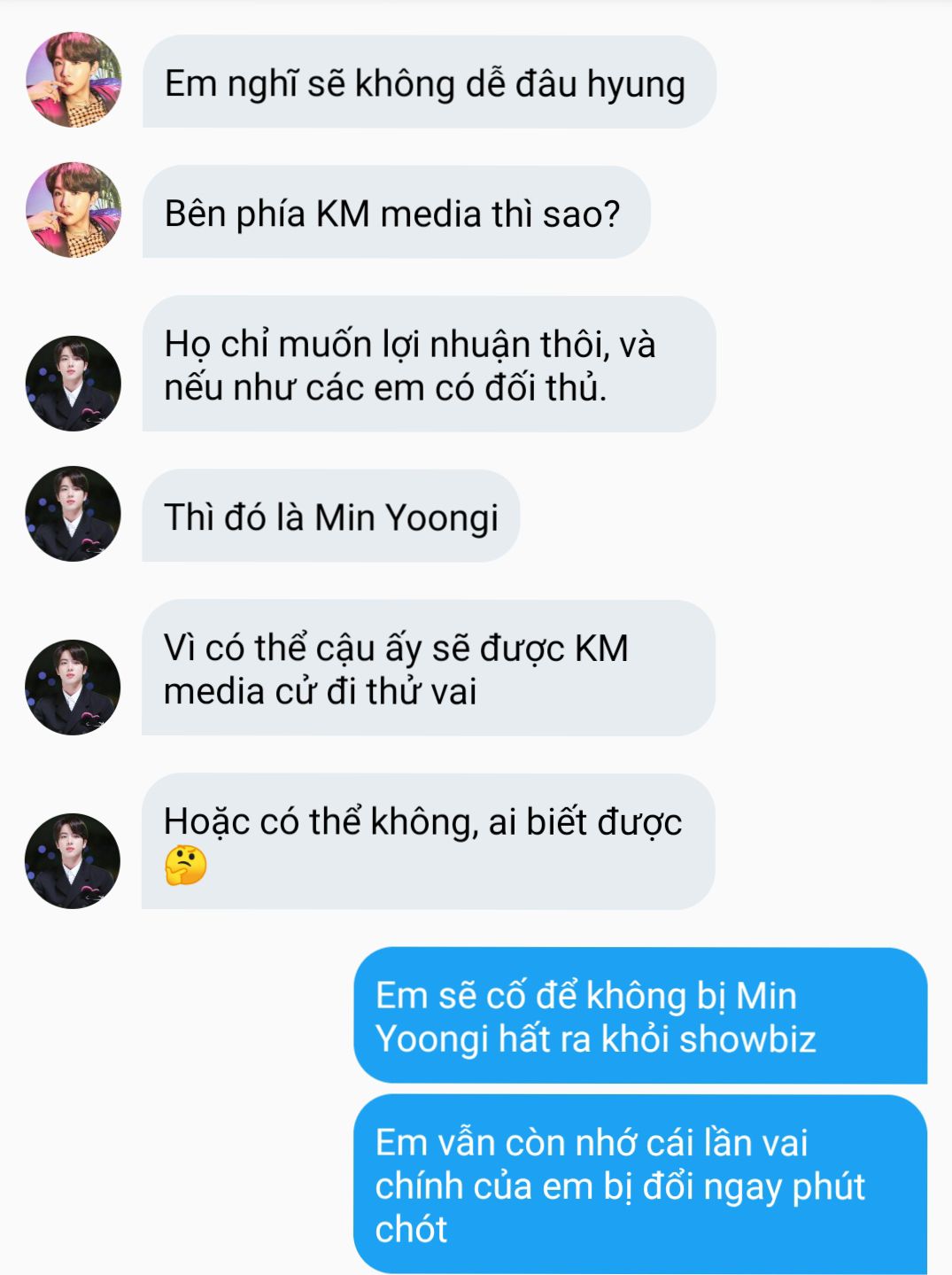The image size is (952, 1275).
Task: Tap avatar beside "Hoặc có thể không, ai biết được"
Action: tap(73, 861)
